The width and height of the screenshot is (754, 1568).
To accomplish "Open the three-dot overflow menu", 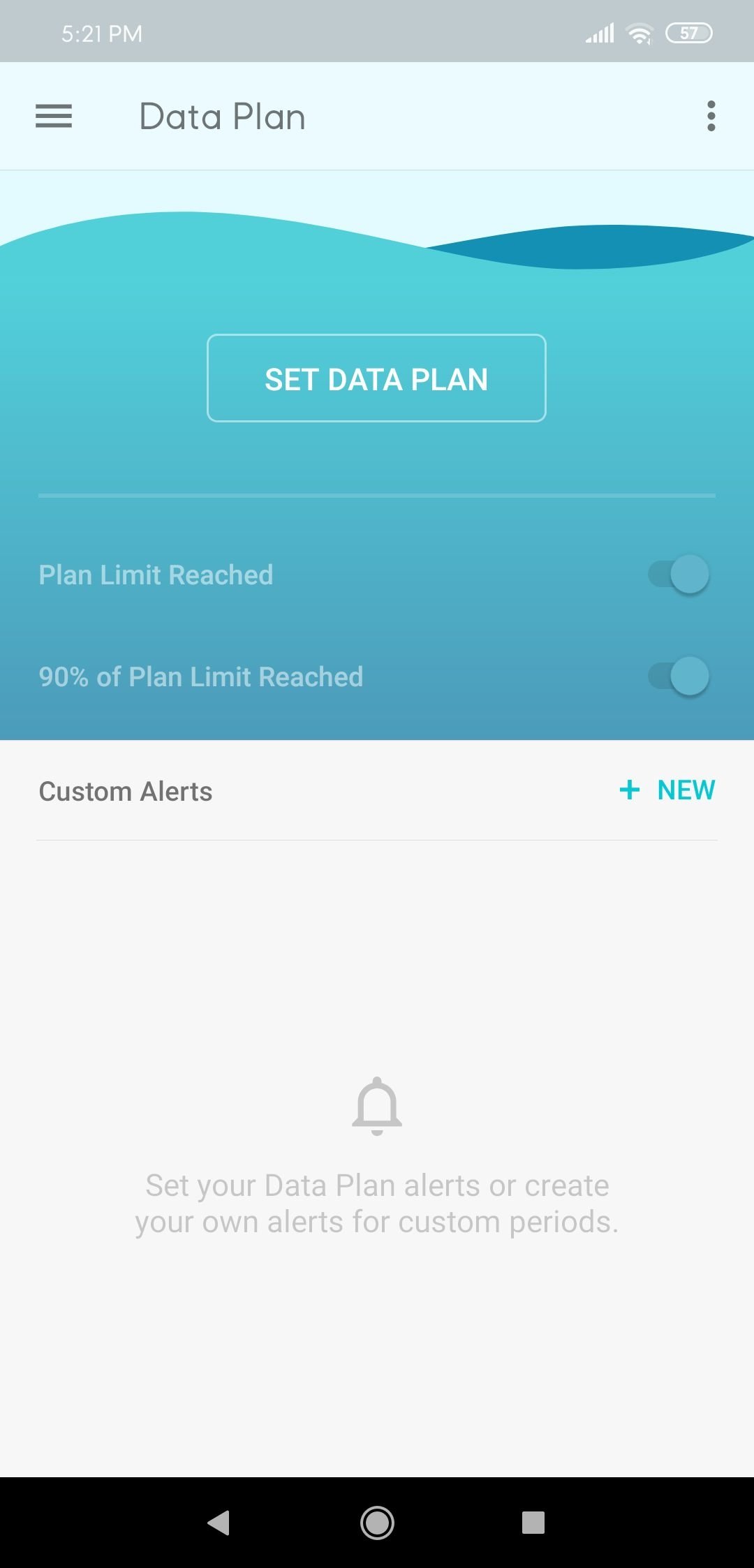I will [711, 116].
